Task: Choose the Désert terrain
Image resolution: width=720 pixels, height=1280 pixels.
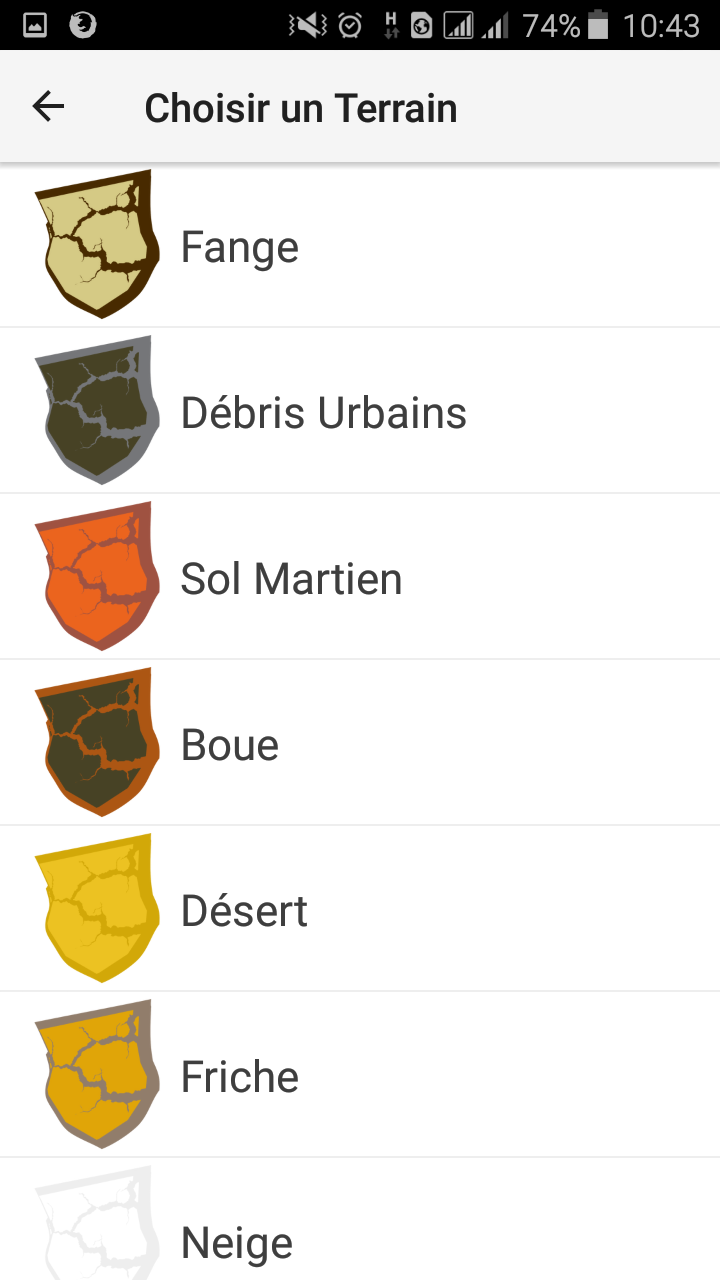Action: coord(360,909)
